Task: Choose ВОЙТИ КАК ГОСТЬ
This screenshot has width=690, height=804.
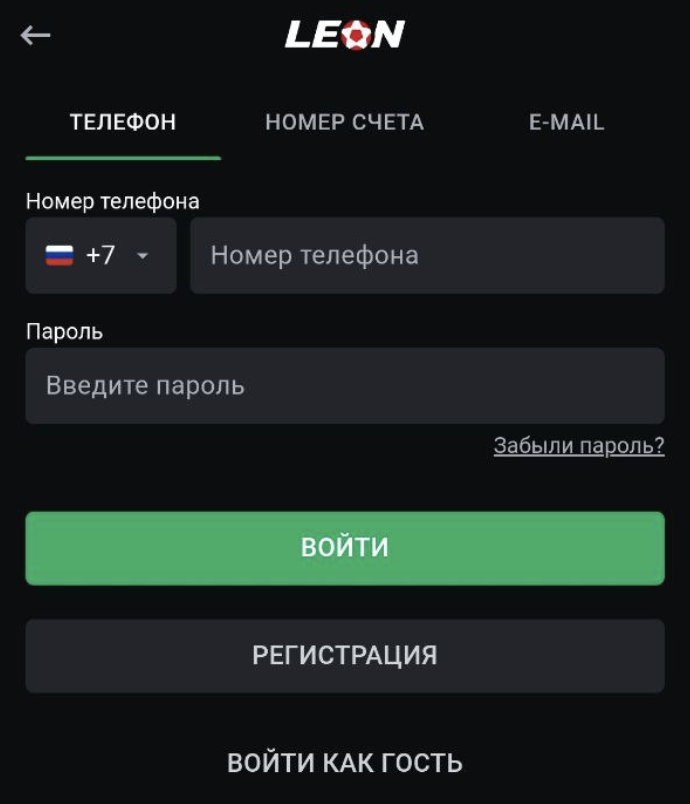Action: (x=344, y=764)
